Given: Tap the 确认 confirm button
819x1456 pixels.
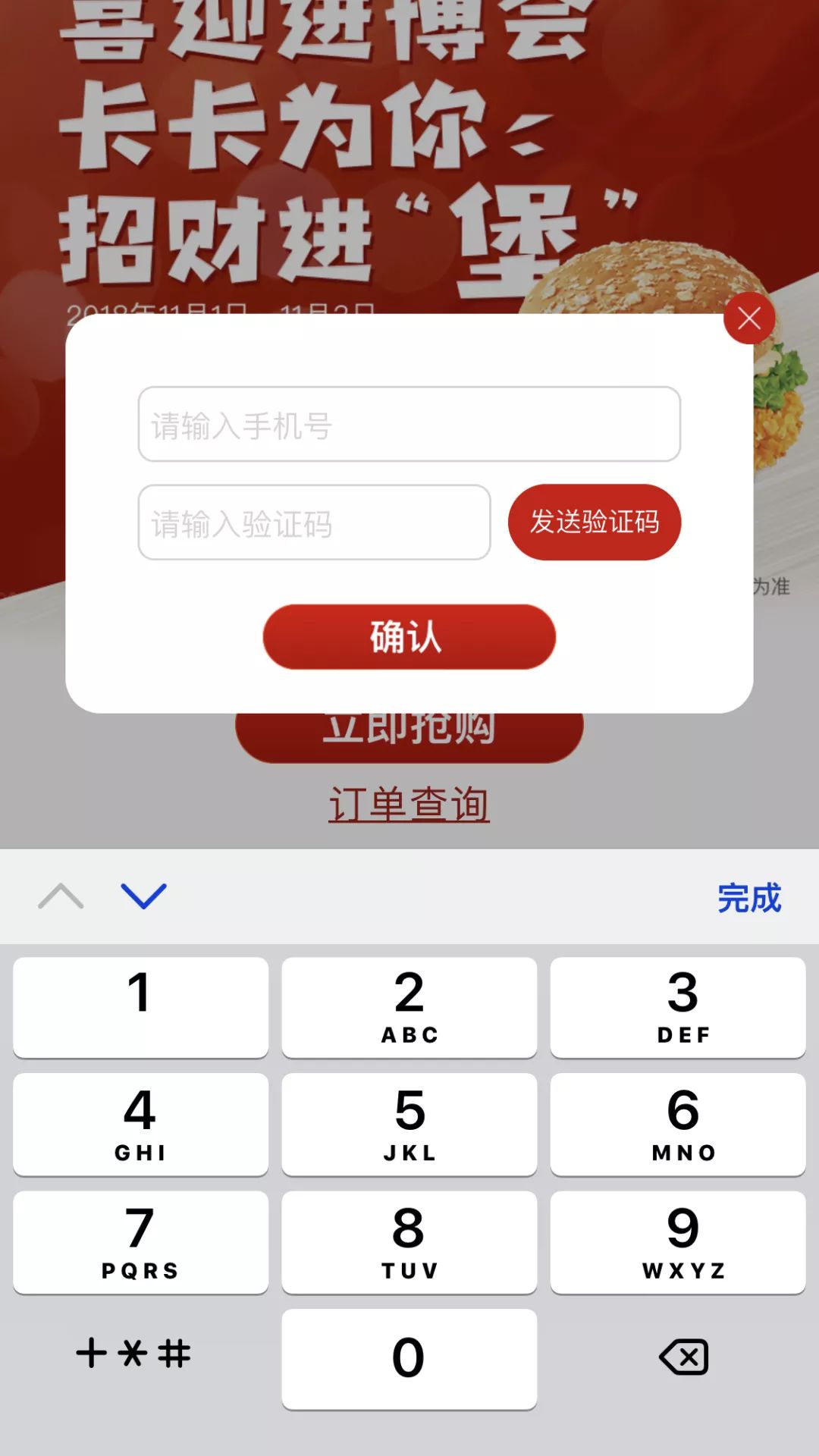Looking at the screenshot, I should click(x=408, y=638).
